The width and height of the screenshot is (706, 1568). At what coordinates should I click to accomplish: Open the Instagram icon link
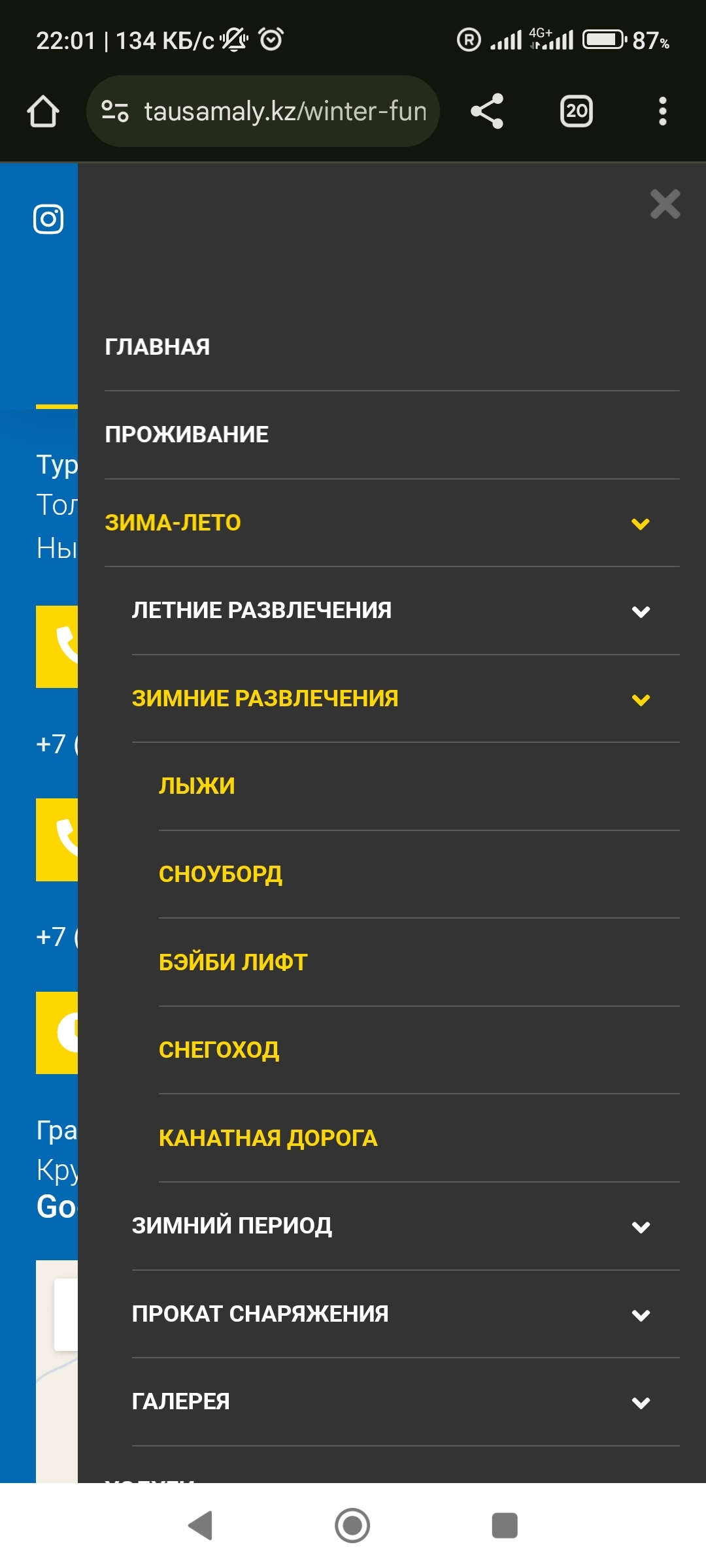(x=48, y=219)
